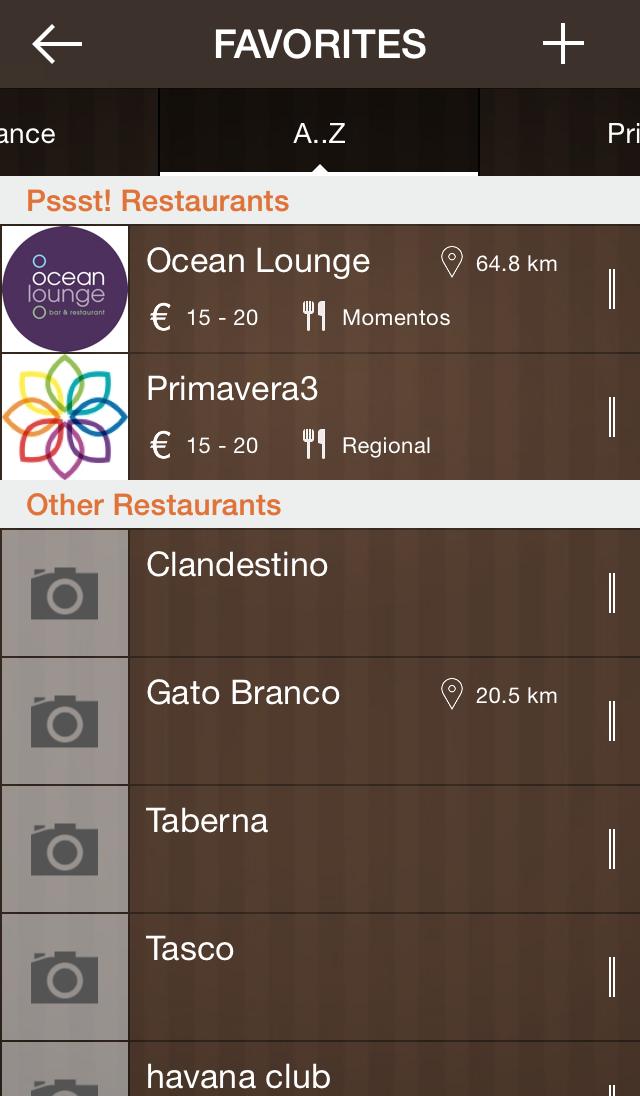Open the Gato Branco entry

[320, 721]
